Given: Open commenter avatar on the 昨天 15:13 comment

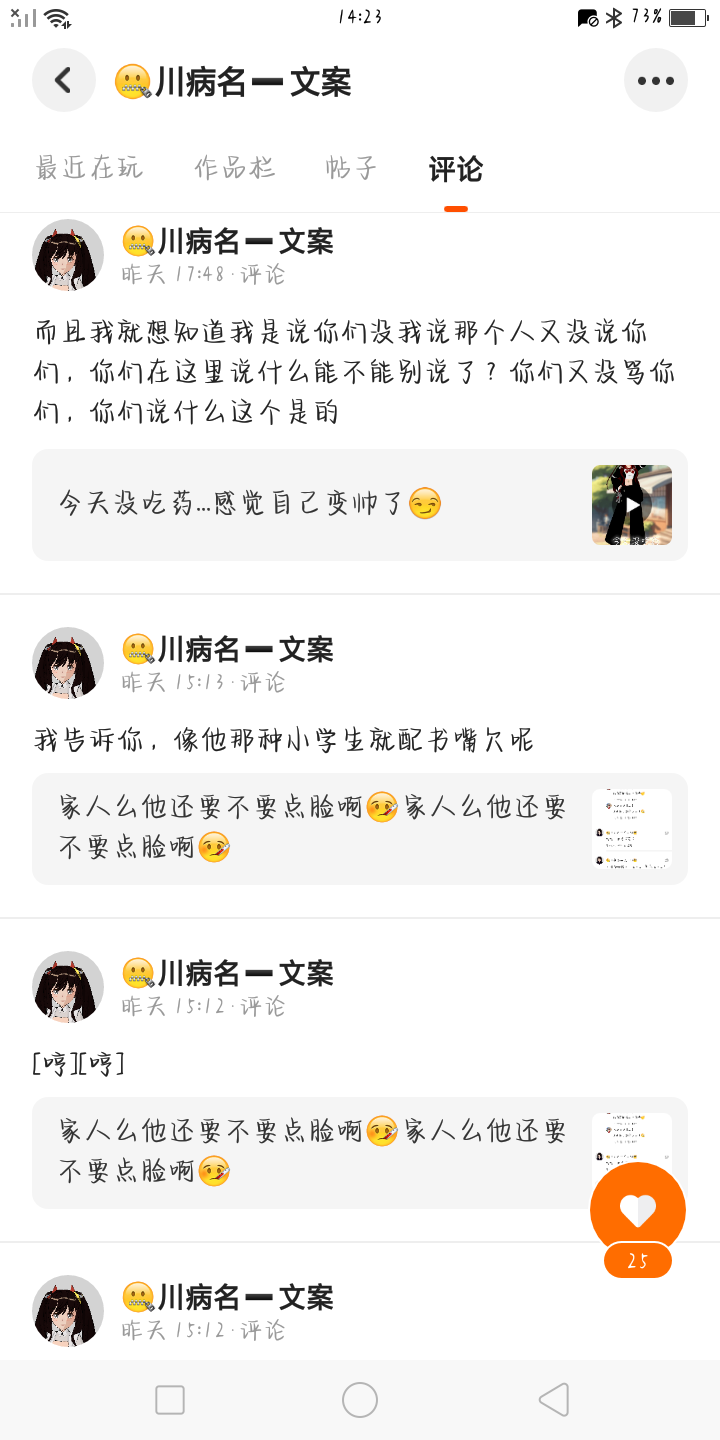Looking at the screenshot, I should pos(68,664).
